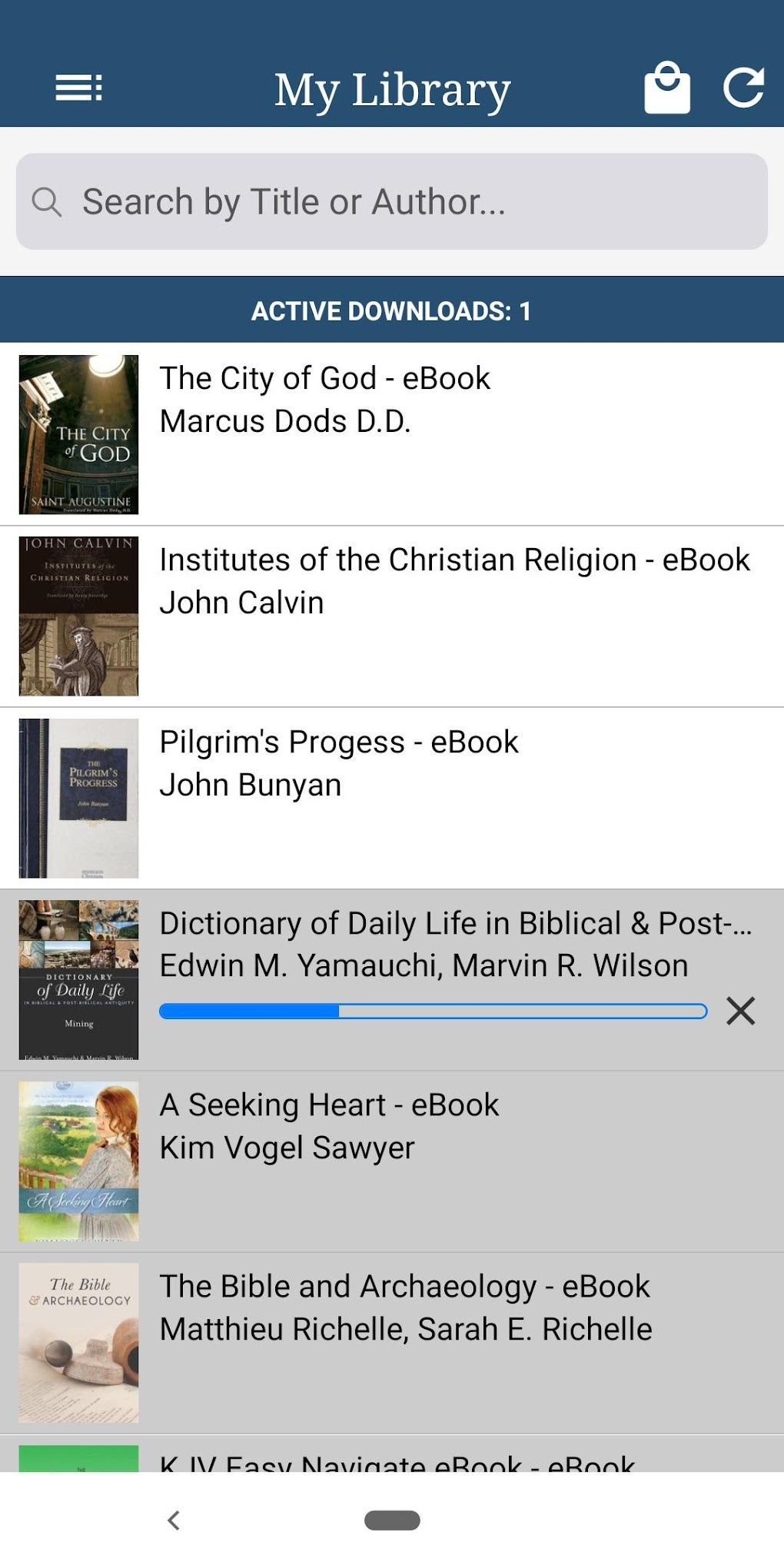Tap the City of God cover thumbnail
This screenshot has height=1568, width=784.
coord(79,432)
